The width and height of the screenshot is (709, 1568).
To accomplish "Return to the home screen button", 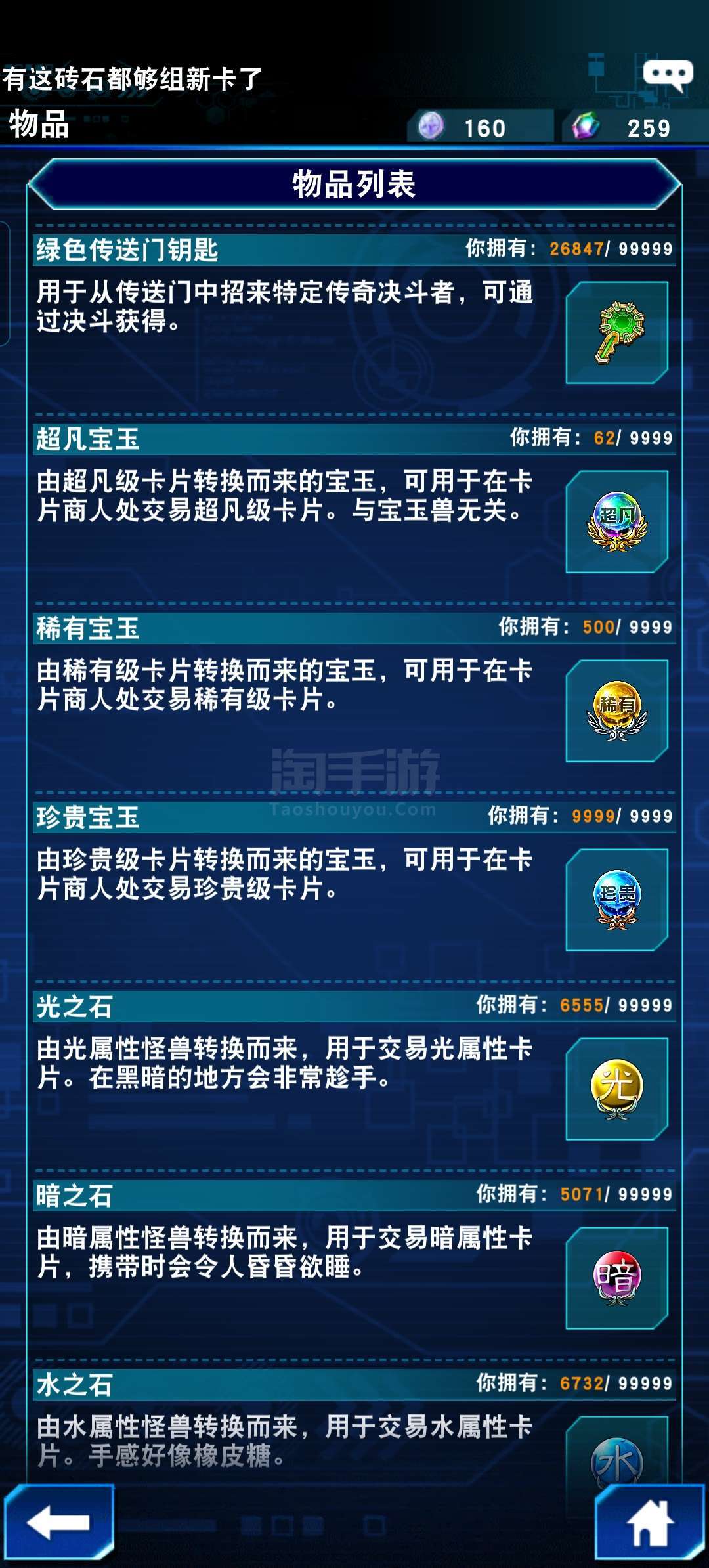I will [x=649, y=1521].
